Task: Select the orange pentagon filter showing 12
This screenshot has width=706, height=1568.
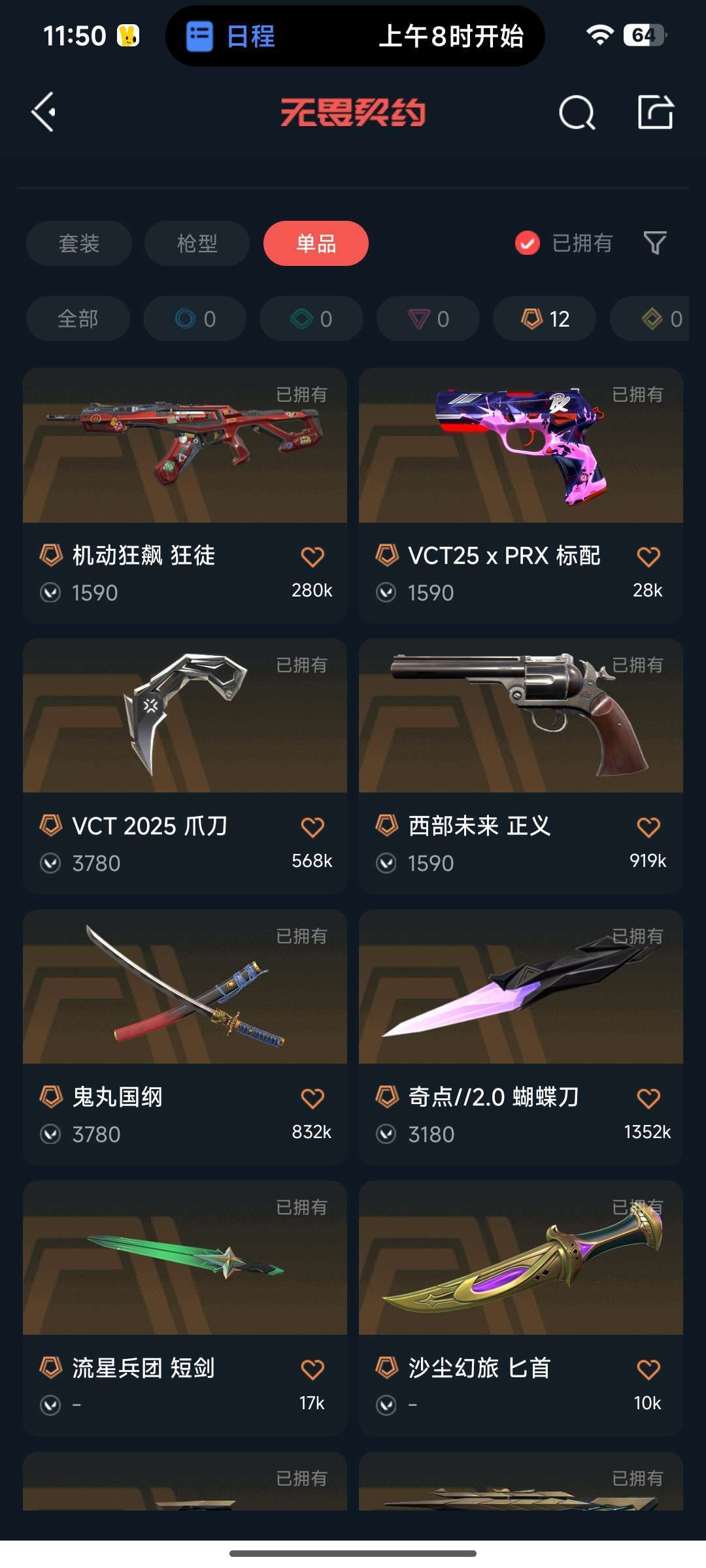Action: pyautogui.click(x=543, y=319)
